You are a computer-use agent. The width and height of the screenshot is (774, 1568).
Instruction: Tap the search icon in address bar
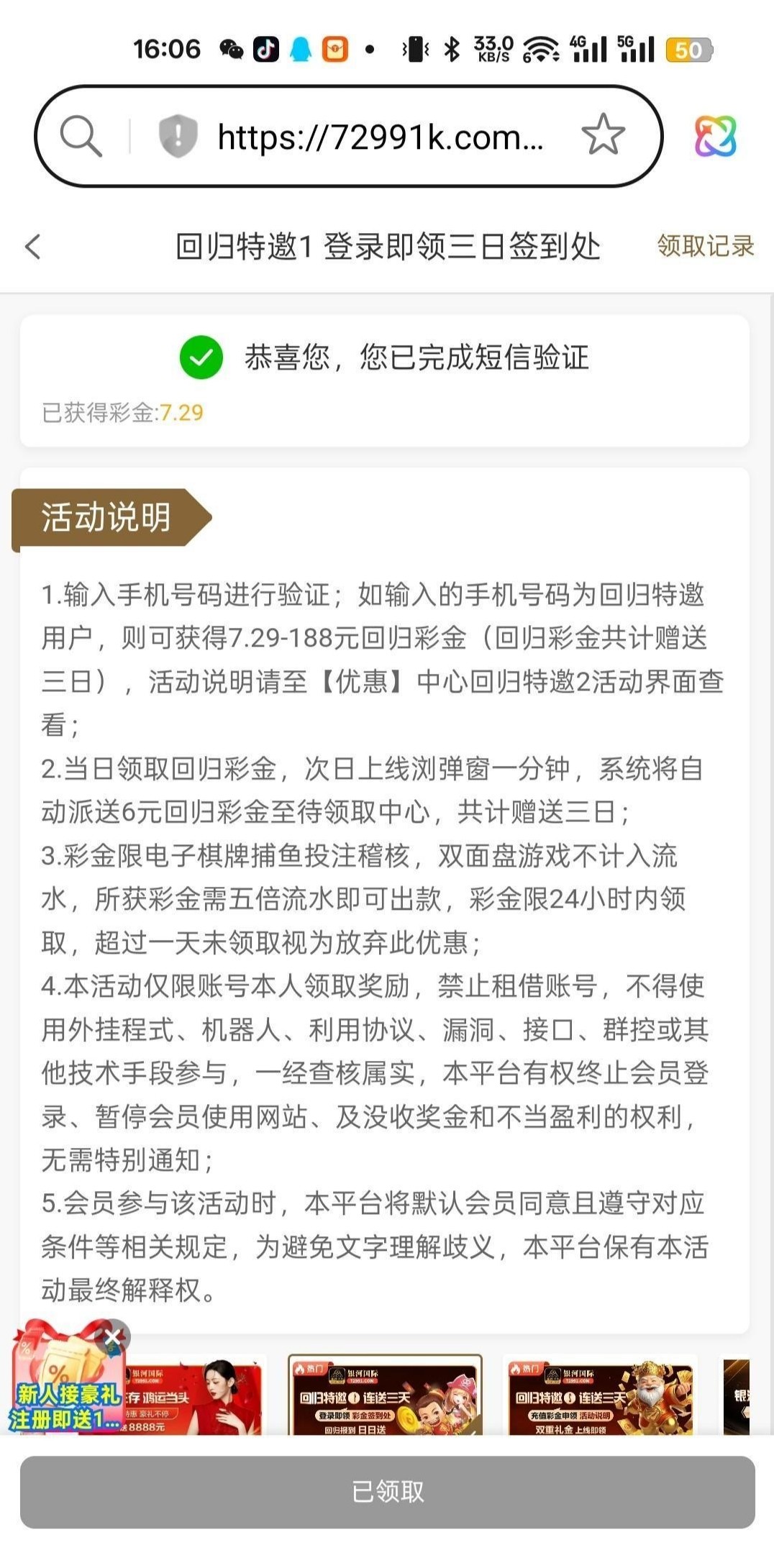point(81,136)
